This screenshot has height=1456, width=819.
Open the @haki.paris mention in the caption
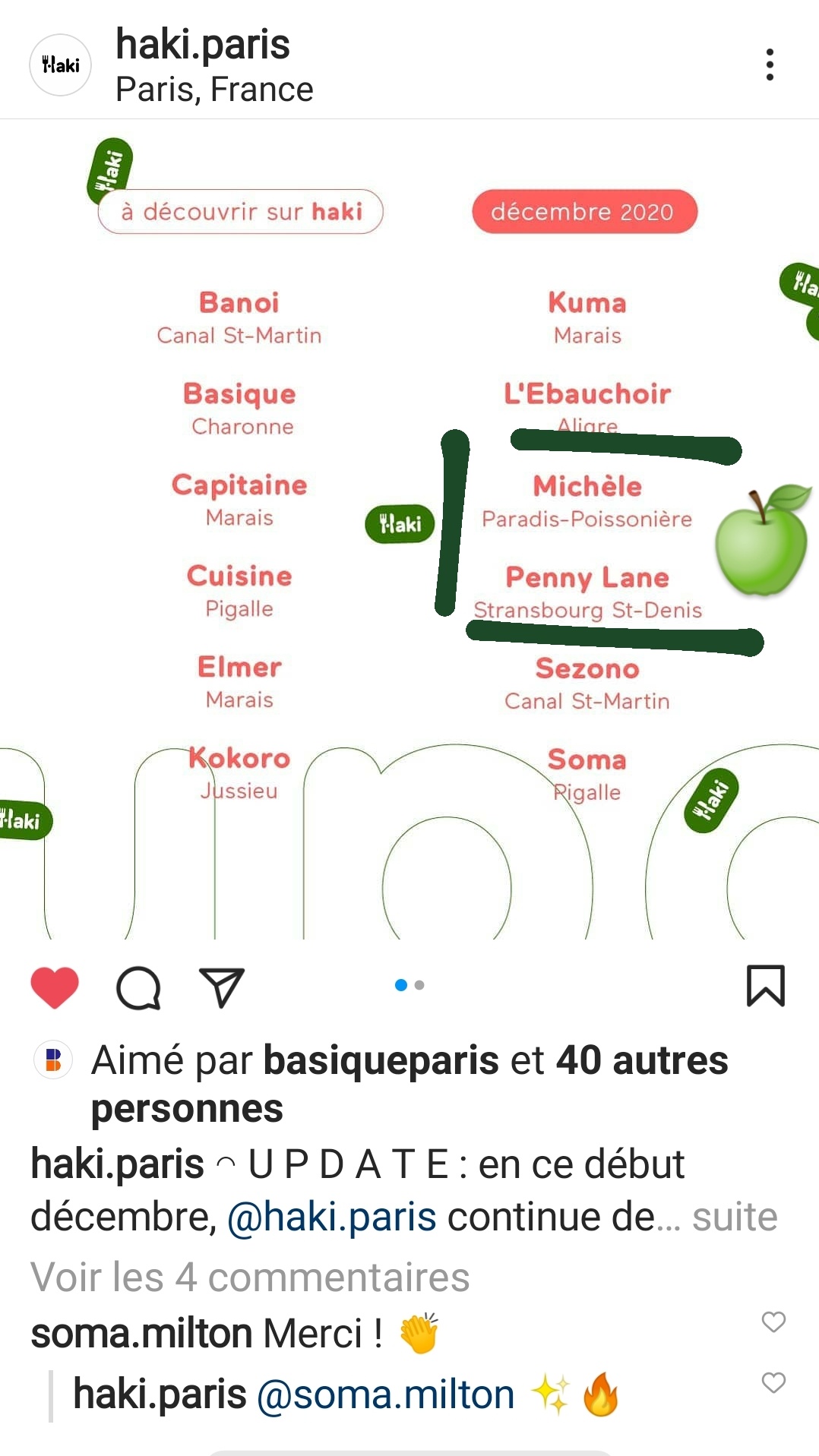coord(331,1217)
